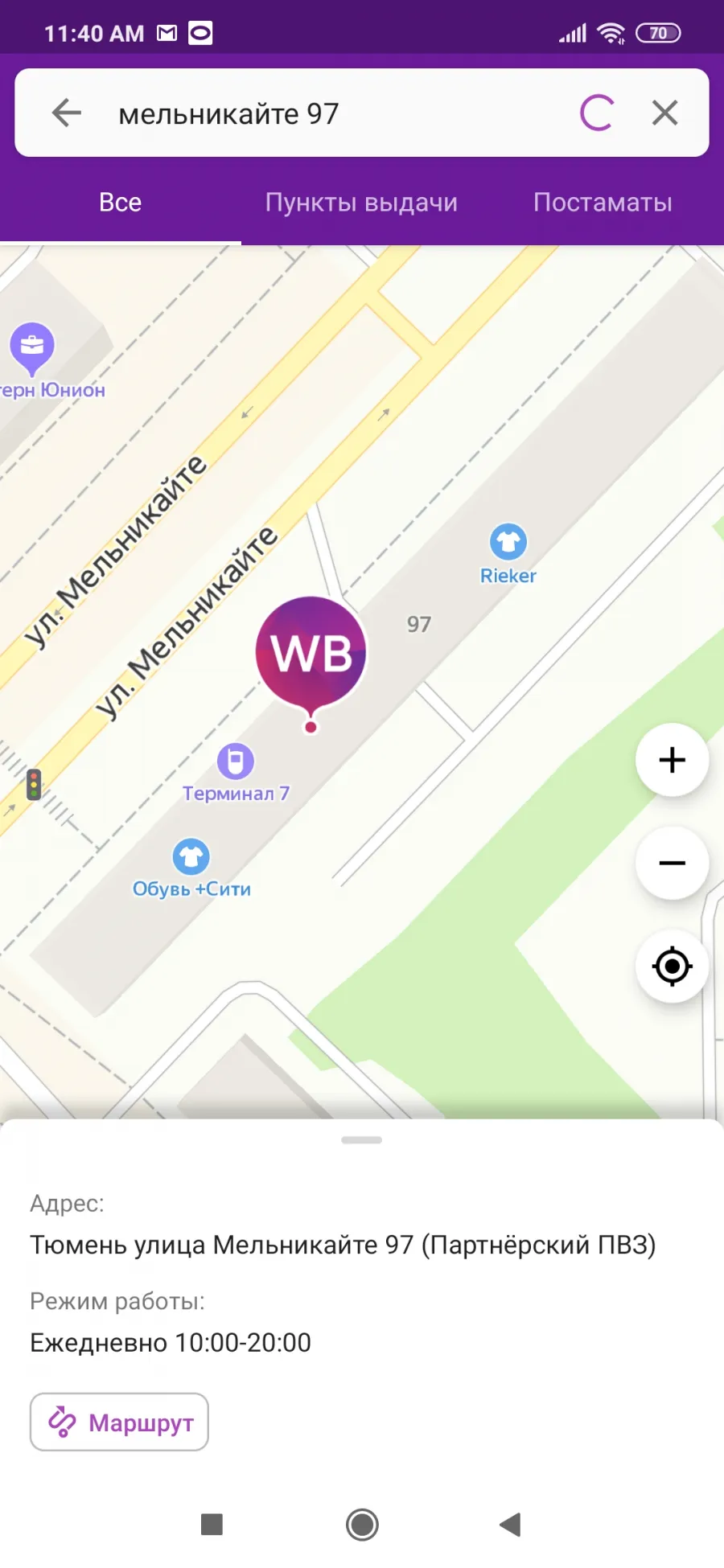Zoom in the map with plus
The image size is (724, 1568).
click(x=673, y=760)
